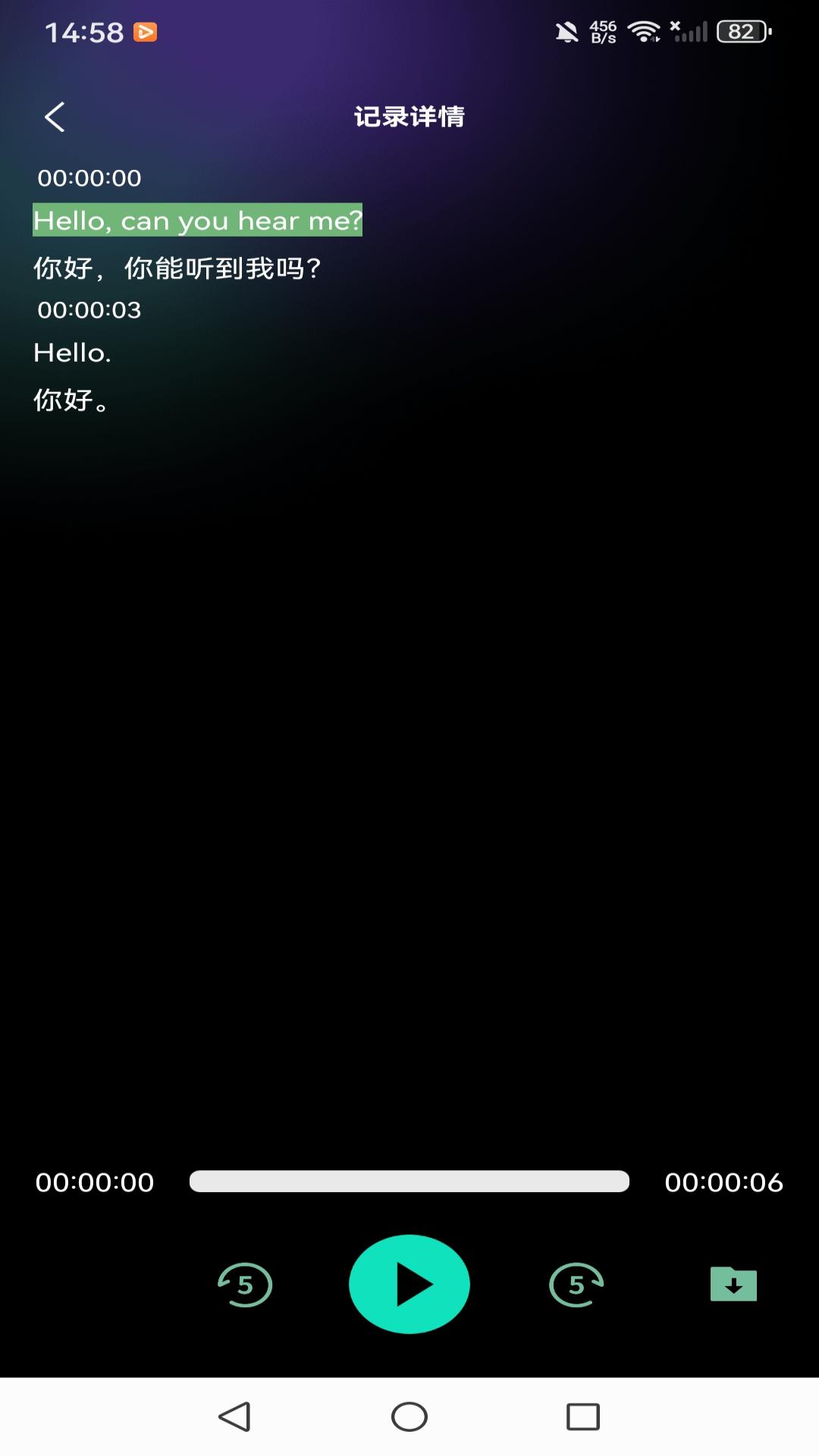819x1456 pixels.
Task: Jump to the "Hello." transcript line
Action: (72, 353)
